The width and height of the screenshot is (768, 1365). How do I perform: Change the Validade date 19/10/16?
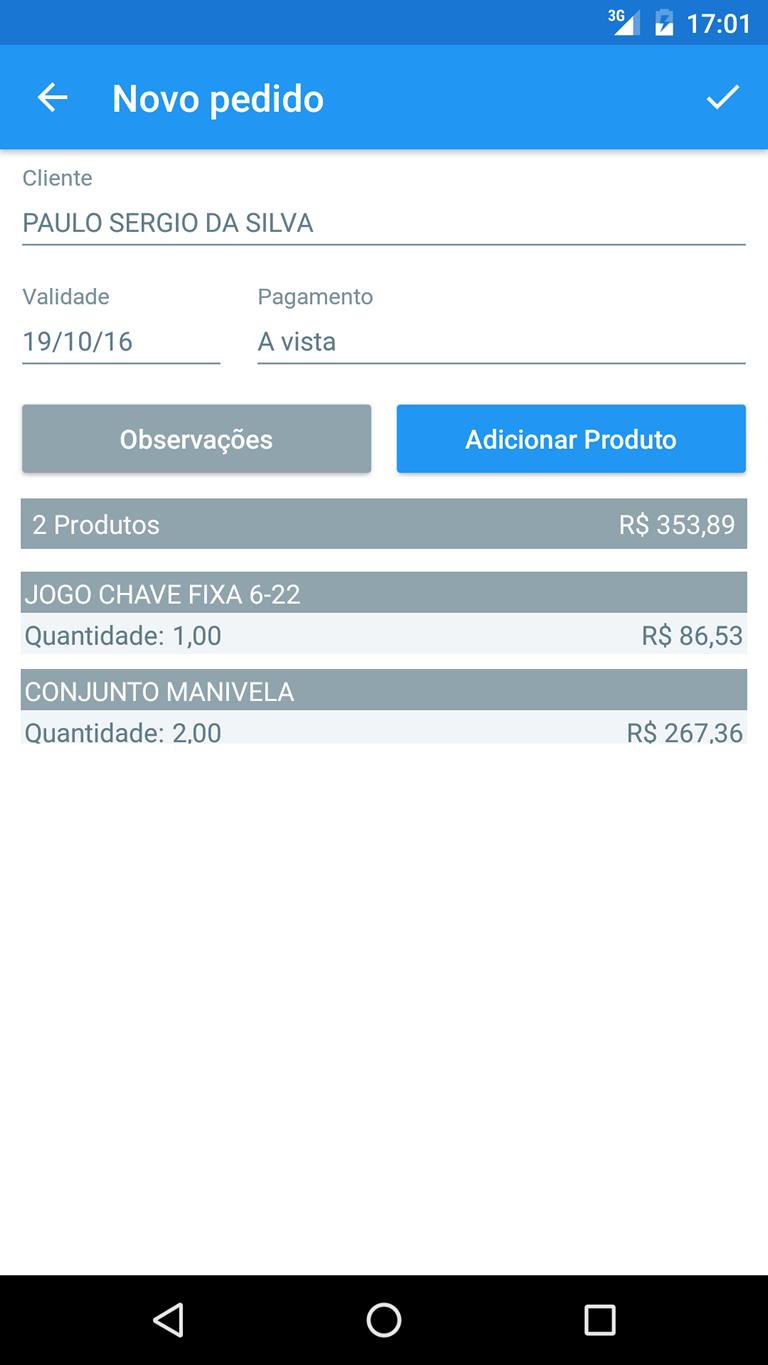point(121,342)
